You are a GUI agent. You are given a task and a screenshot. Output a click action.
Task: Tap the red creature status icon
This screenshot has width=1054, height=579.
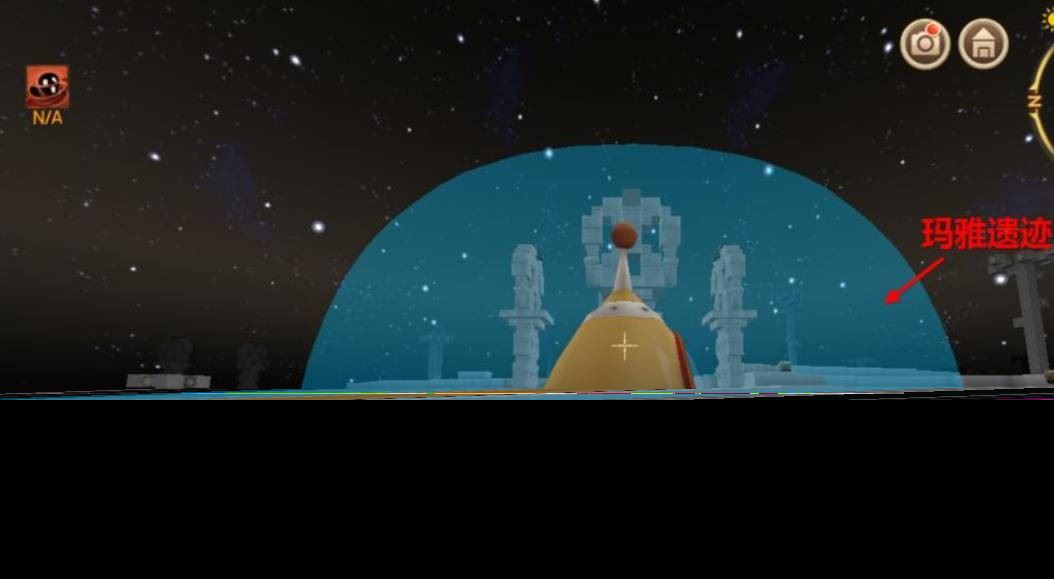pos(47,87)
